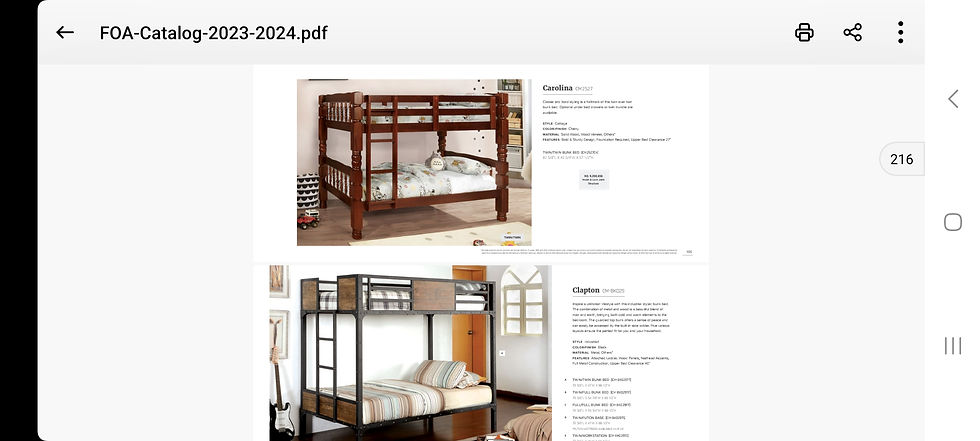The height and width of the screenshot is (441, 980).
Task: Go back from the PDF viewer
Action: point(65,33)
